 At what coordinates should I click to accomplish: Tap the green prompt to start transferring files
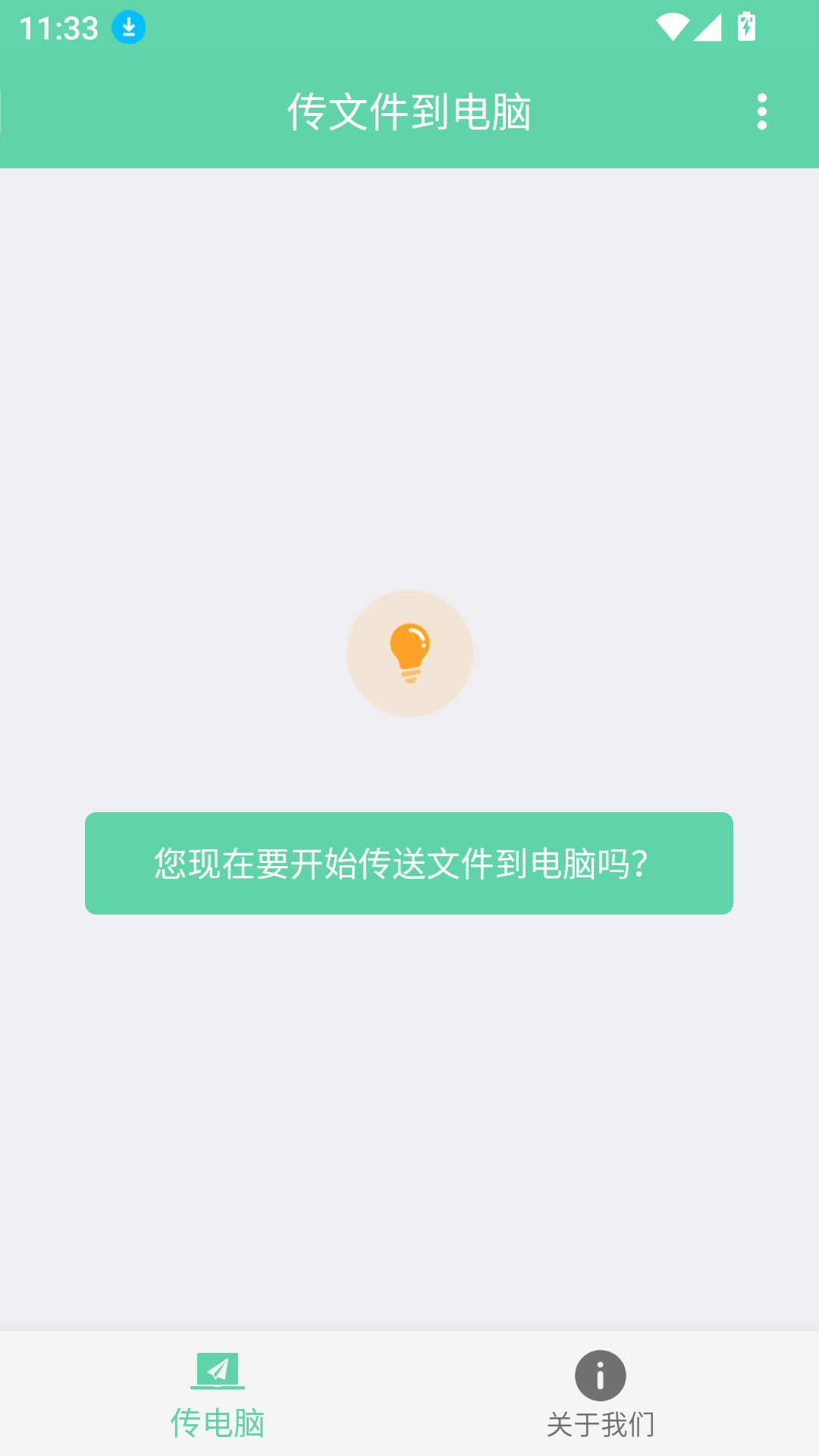coord(409,864)
